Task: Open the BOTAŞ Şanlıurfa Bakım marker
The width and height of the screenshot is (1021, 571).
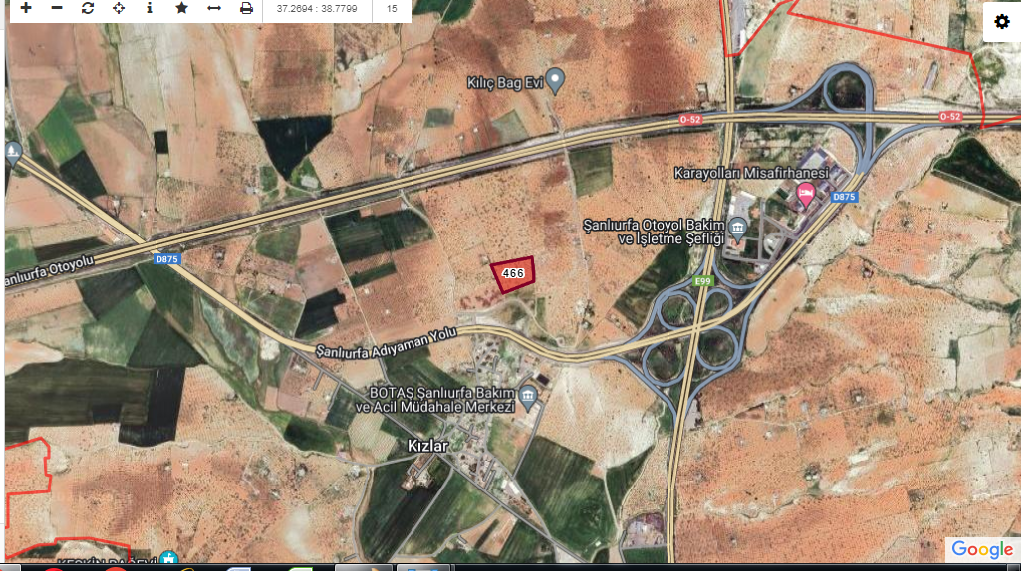Action: click(x=529, y=400)
